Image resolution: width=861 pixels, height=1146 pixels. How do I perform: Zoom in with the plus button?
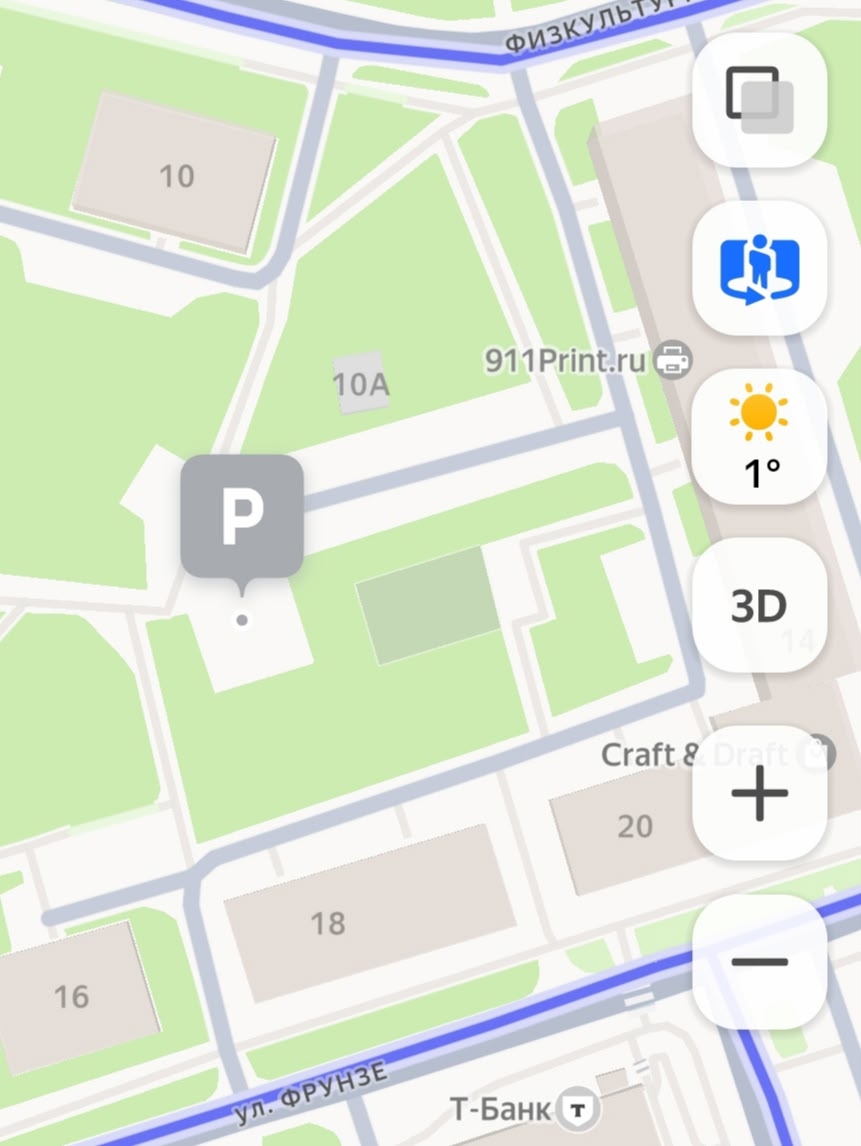tap(759, 793)
